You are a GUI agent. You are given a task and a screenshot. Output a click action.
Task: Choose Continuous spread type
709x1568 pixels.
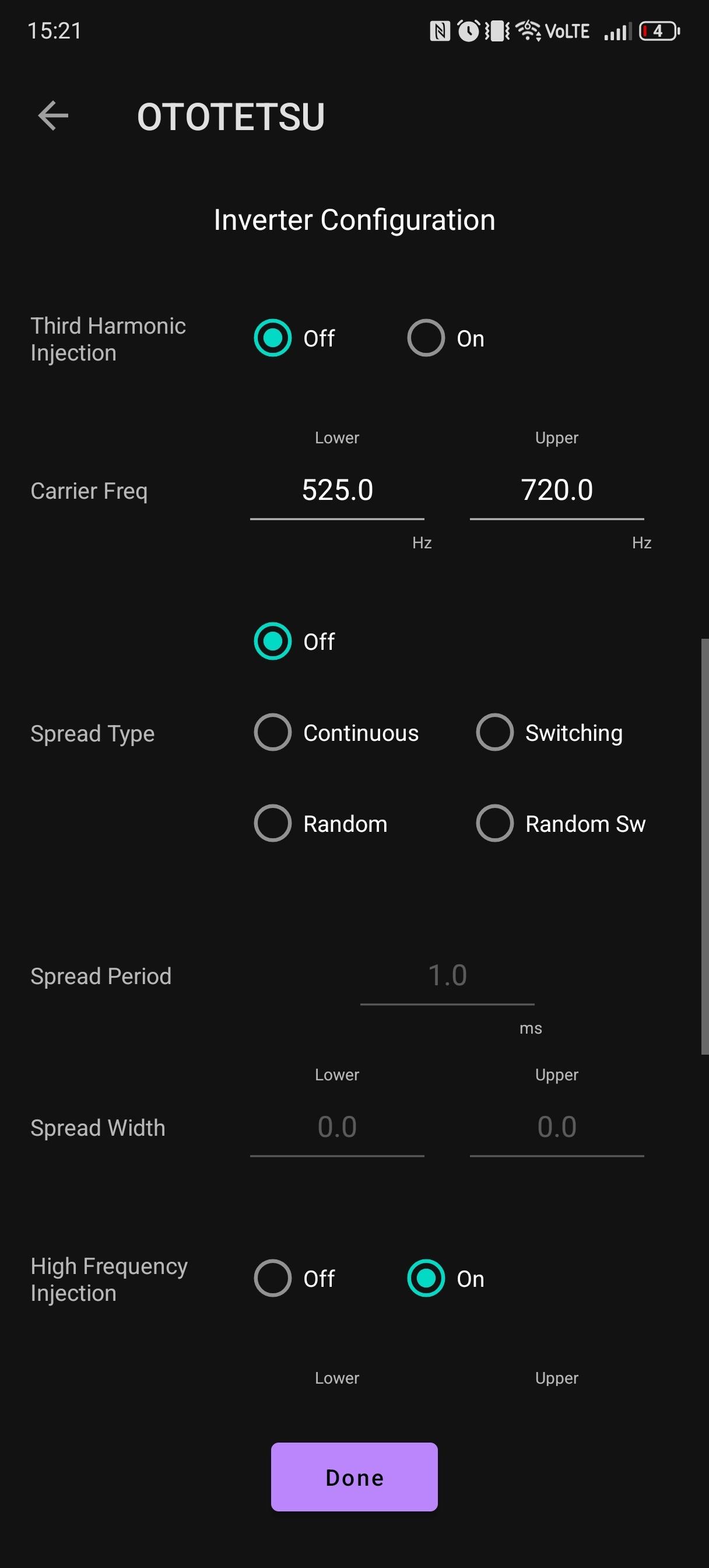click(273, 732)
